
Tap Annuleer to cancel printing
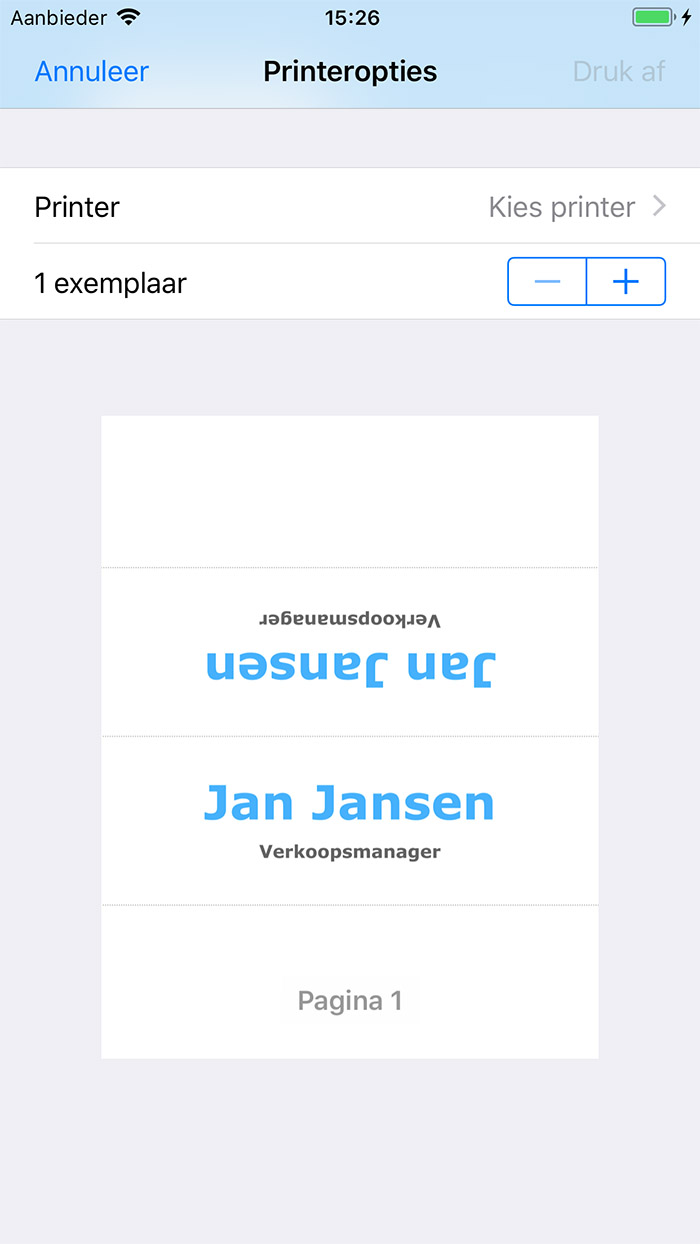[x=91, y=72]
